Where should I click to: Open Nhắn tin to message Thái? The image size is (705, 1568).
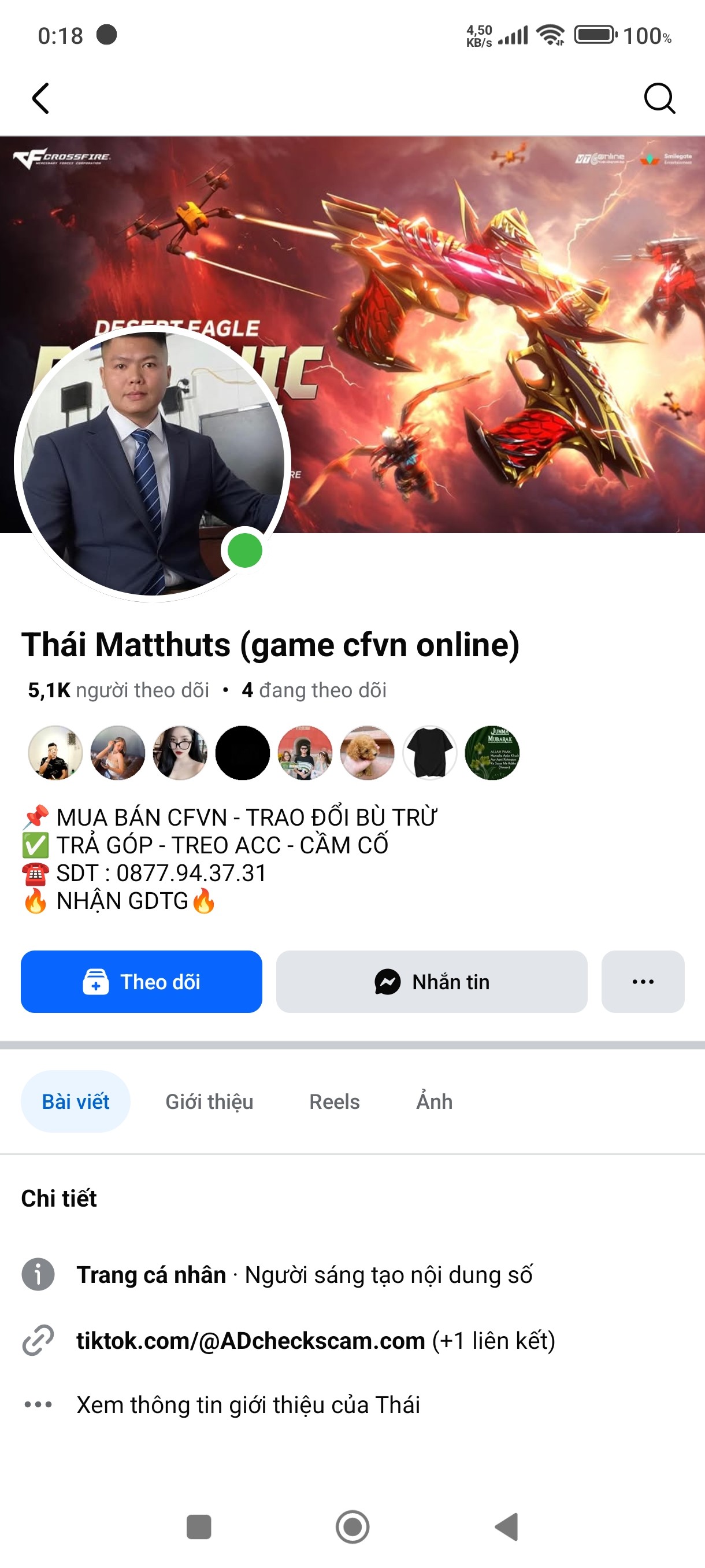click(x=431, y=981)
